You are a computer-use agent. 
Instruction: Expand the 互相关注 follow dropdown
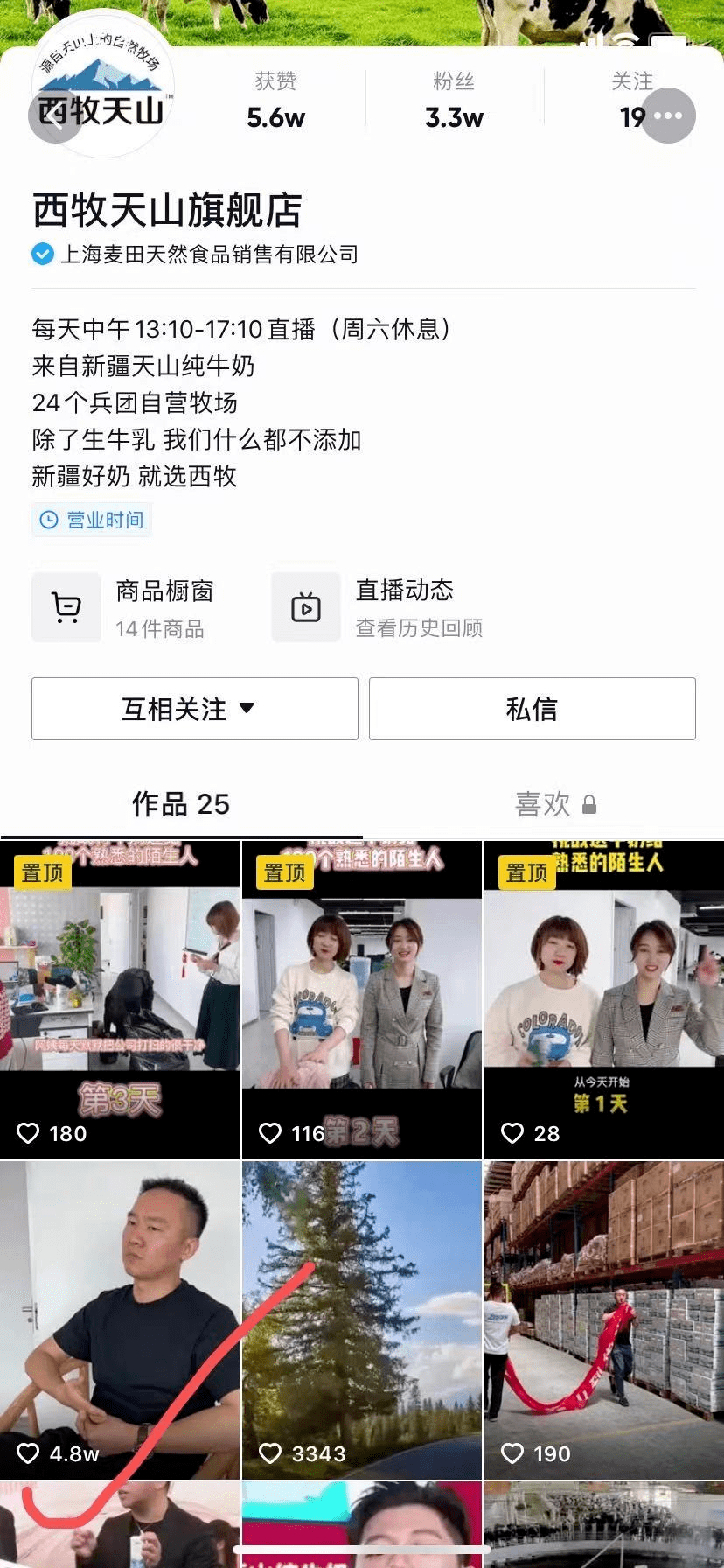194,709
